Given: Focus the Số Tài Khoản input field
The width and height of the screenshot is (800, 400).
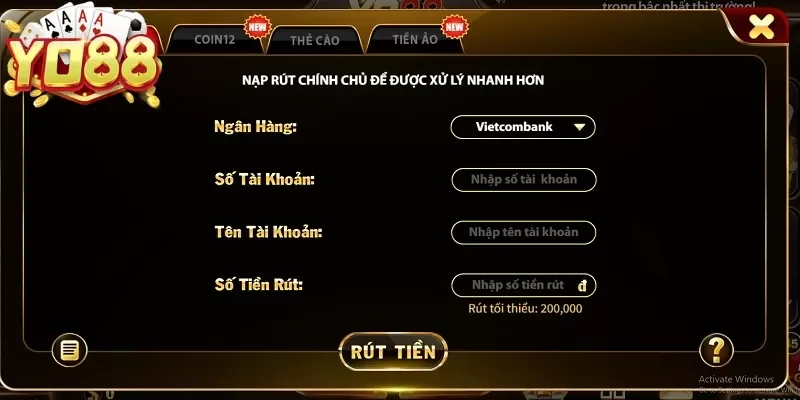Looking at the screenshot, I should (523, 180).
